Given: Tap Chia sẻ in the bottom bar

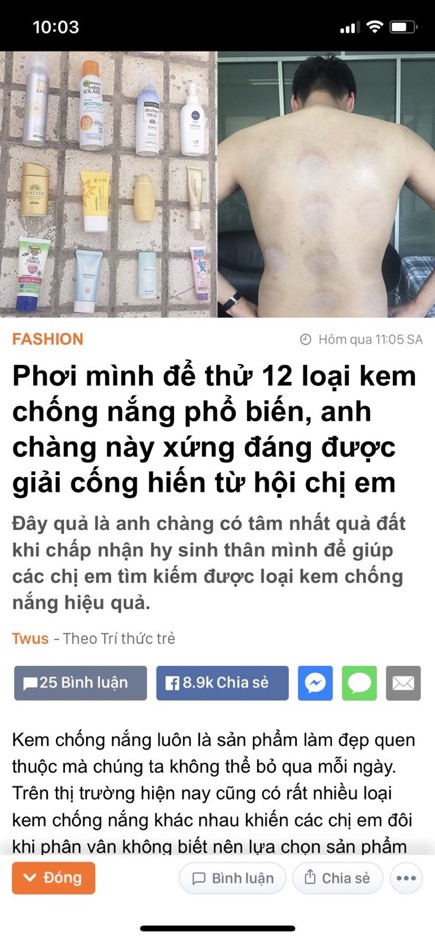Looking at the screenshot, I should pos(337,878).
